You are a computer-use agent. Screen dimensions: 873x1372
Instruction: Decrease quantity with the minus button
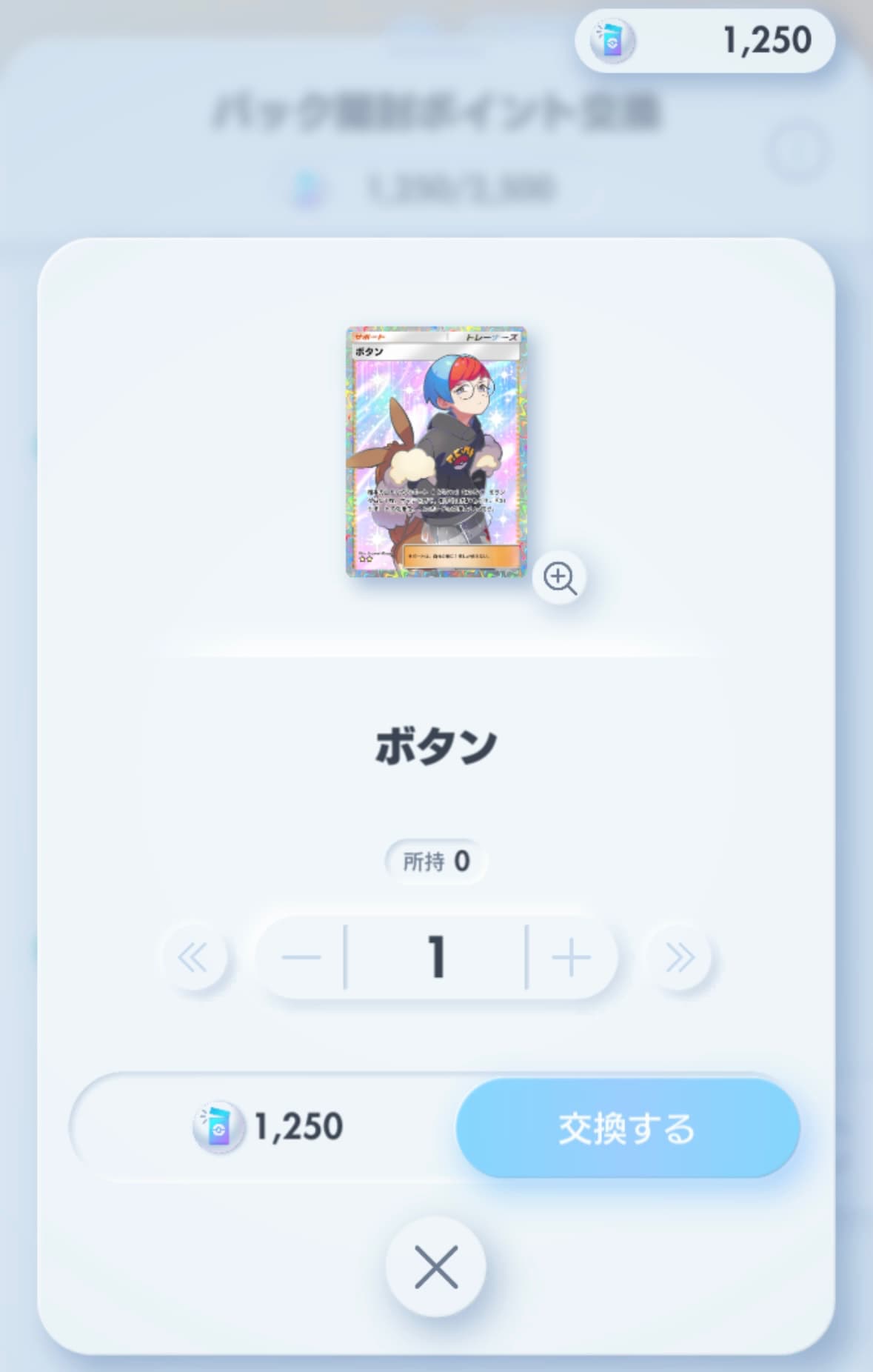point(301,957)
